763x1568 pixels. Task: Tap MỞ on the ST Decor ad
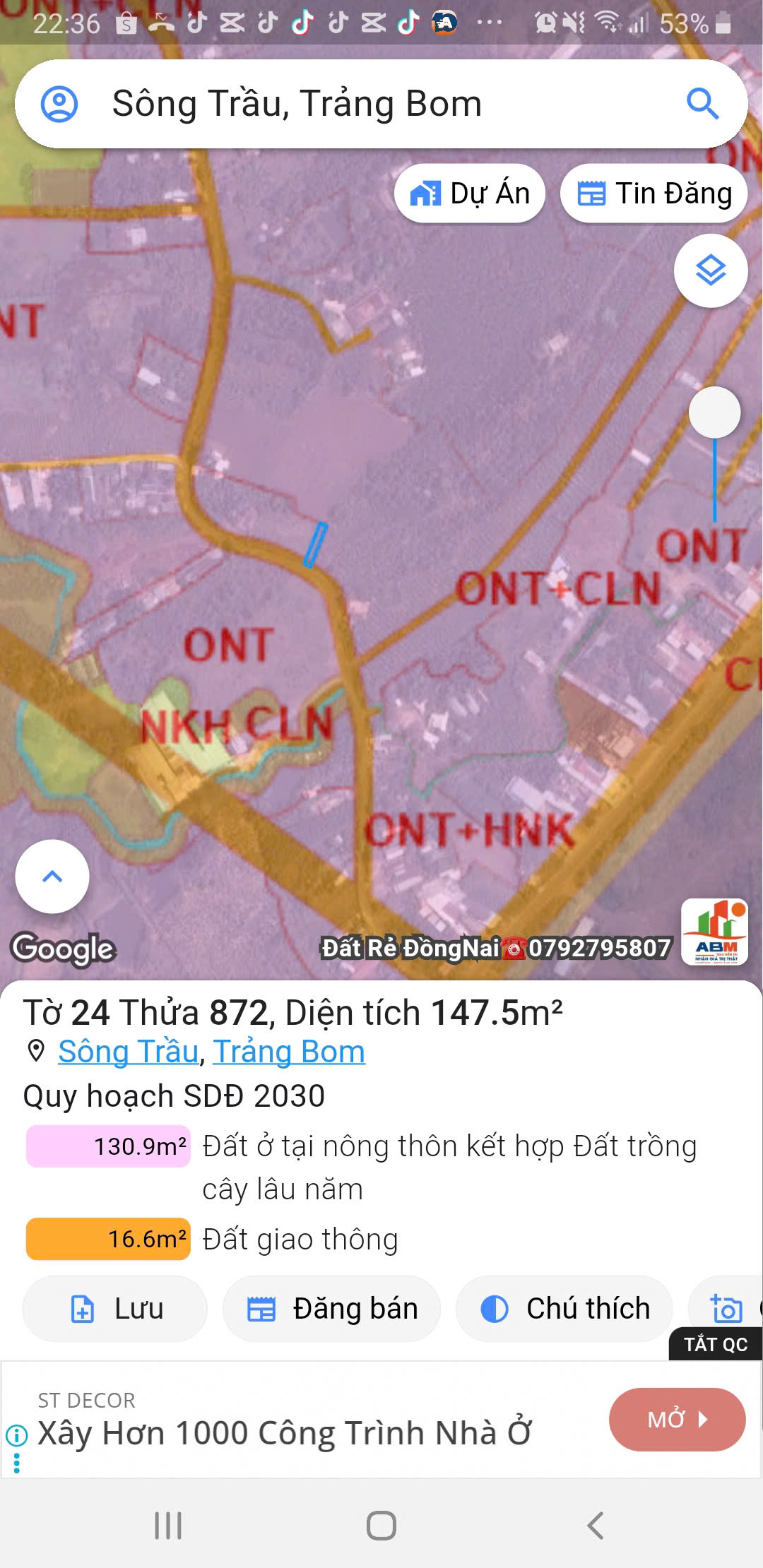[677, 1420]
